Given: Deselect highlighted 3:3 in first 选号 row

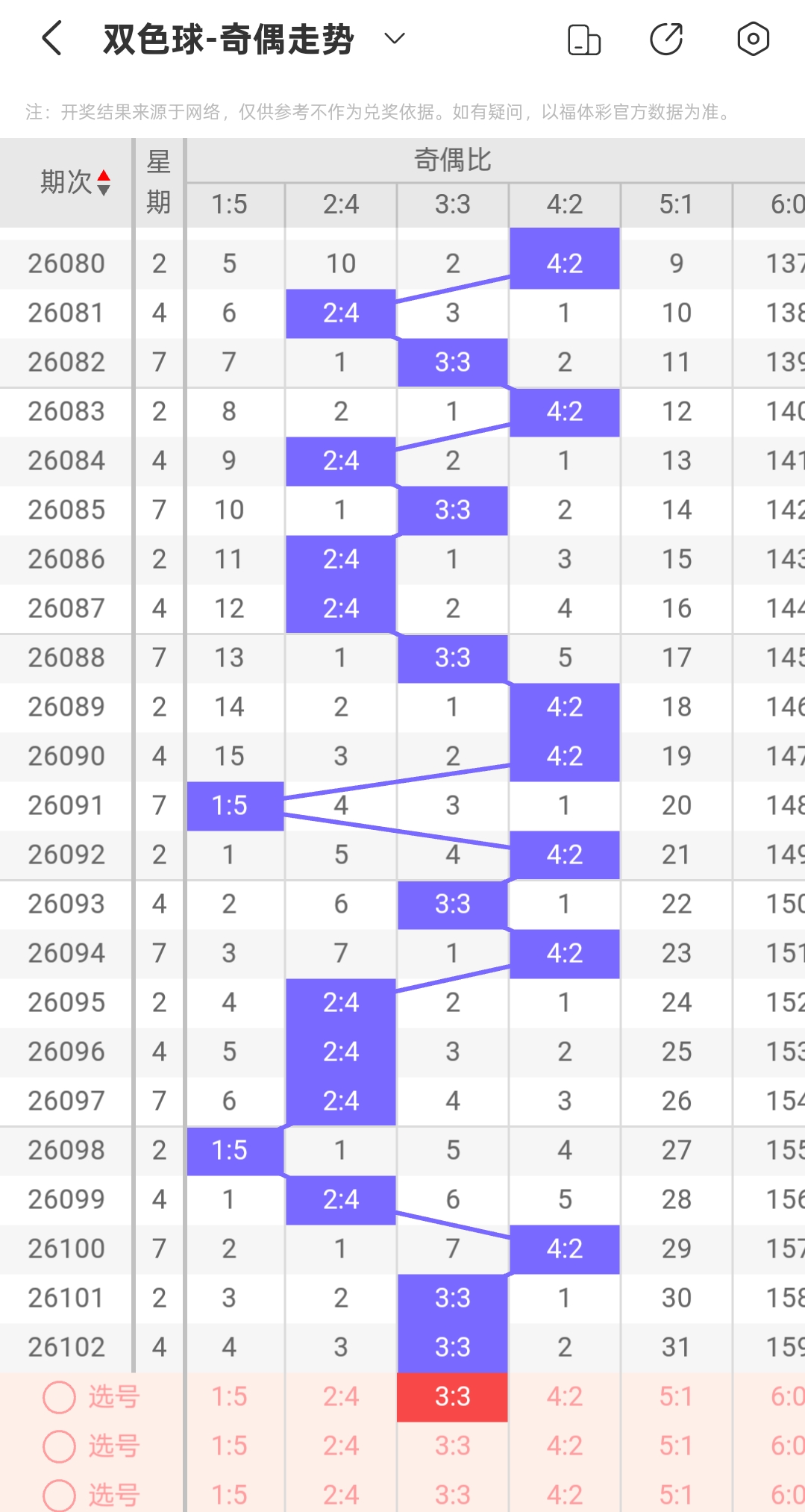Looking at the screenshot, I should (x=453, y=1397).
